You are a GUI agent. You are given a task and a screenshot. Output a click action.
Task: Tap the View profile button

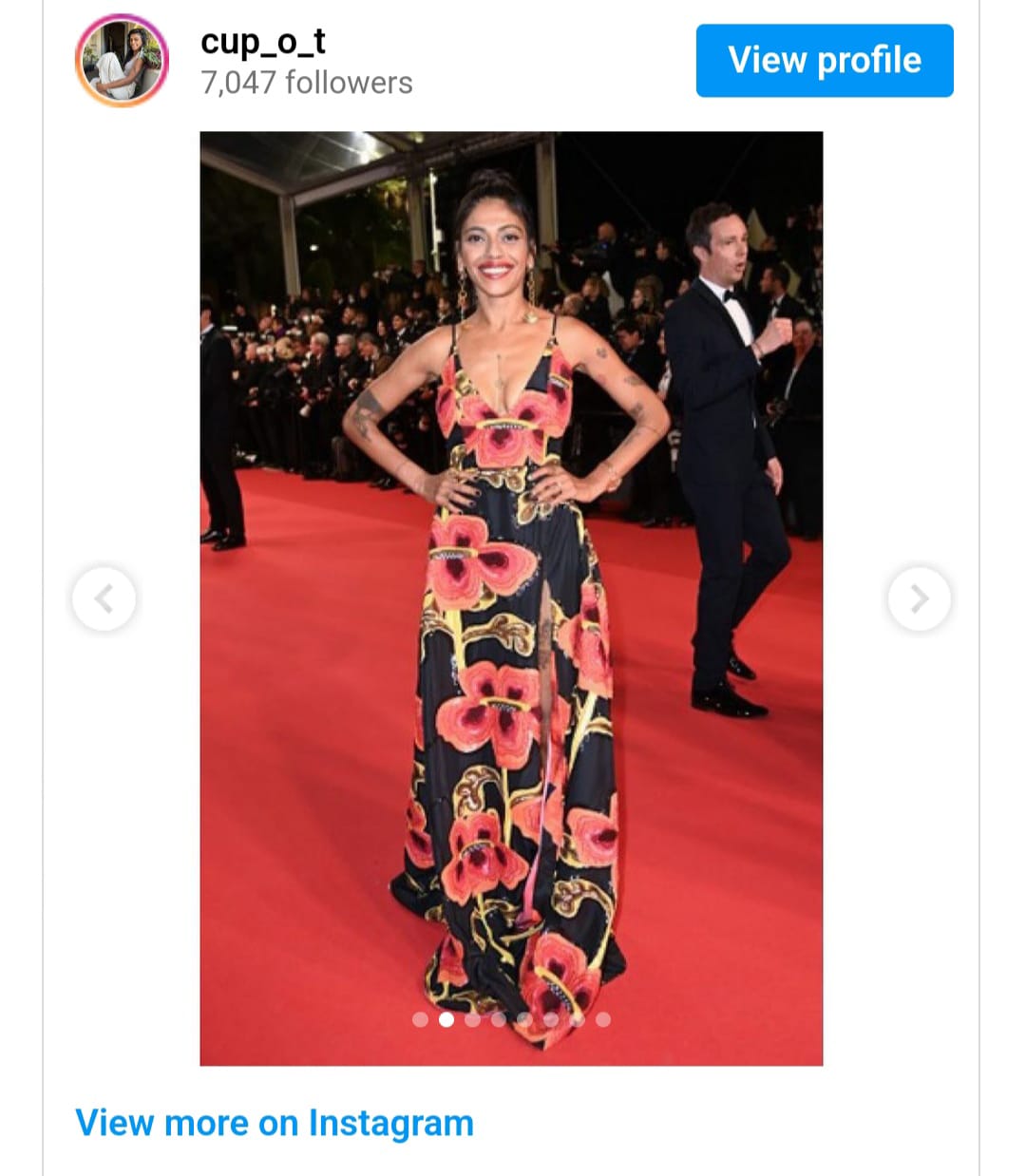[824, 61]
